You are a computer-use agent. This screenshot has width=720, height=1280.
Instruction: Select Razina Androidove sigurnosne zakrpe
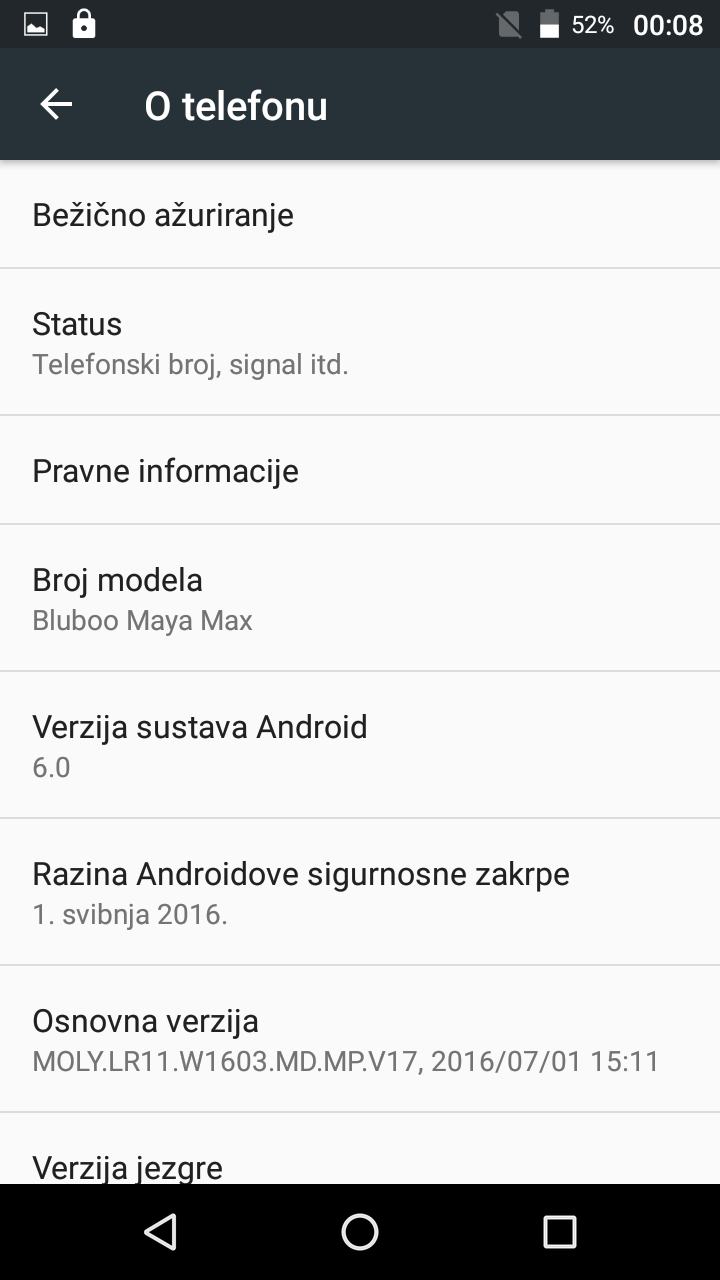coord(360,892)
